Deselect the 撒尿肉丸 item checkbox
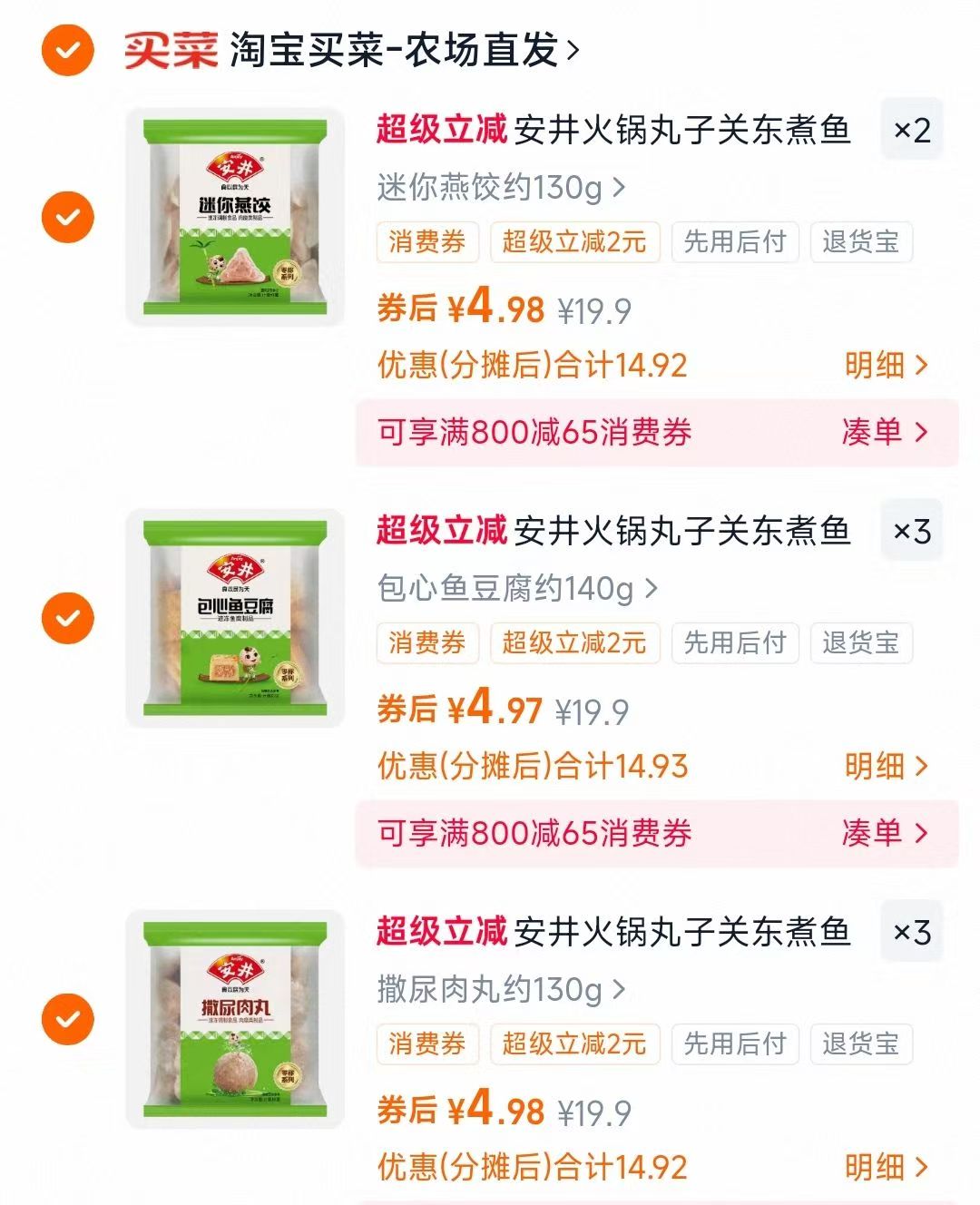This screenshot has height=1205, width=980. 67,1019
